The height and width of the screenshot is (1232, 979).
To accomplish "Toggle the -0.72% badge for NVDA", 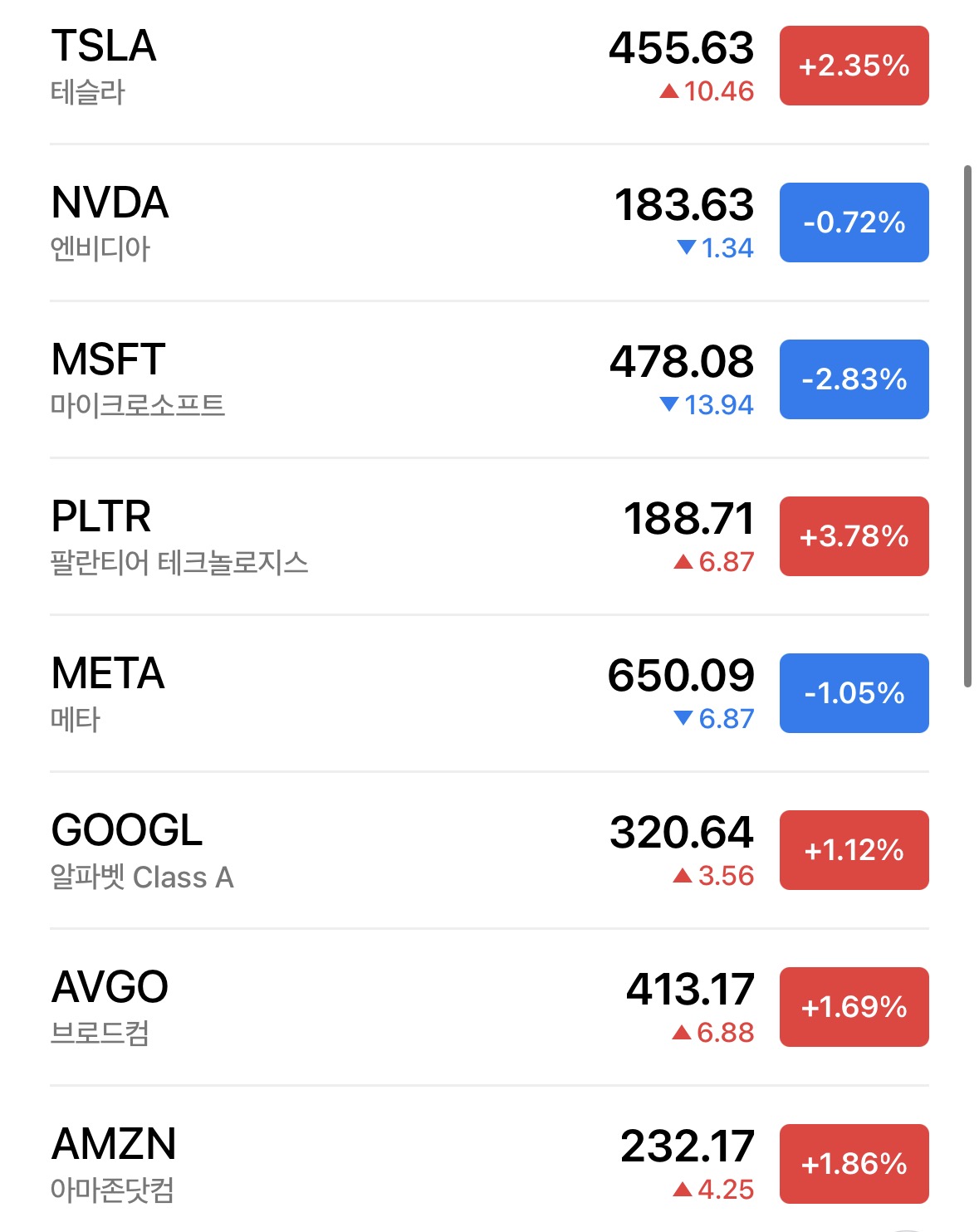I will (x=854, y=222).
